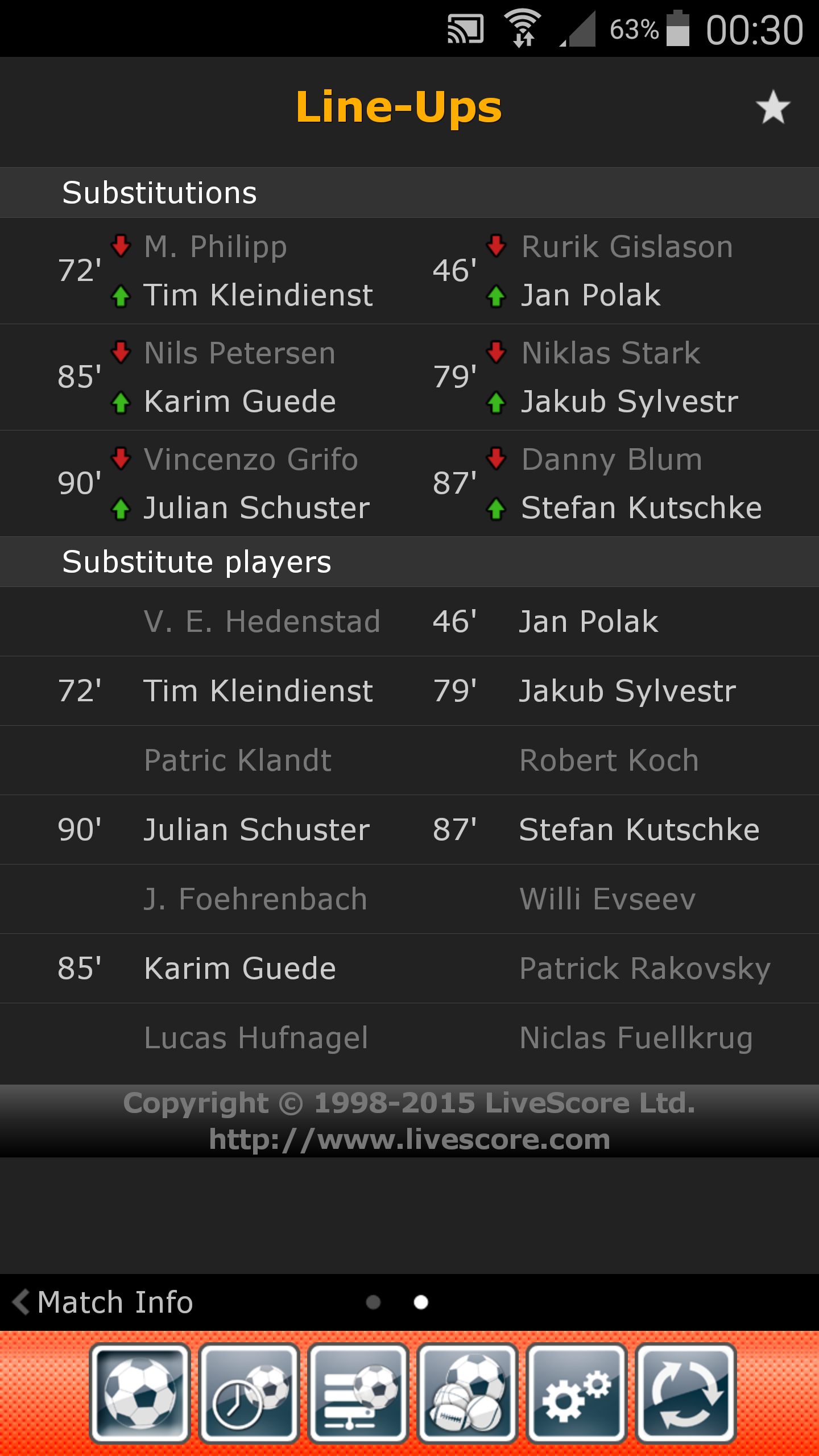Open the soccer scores tab

click(139, 1393)
